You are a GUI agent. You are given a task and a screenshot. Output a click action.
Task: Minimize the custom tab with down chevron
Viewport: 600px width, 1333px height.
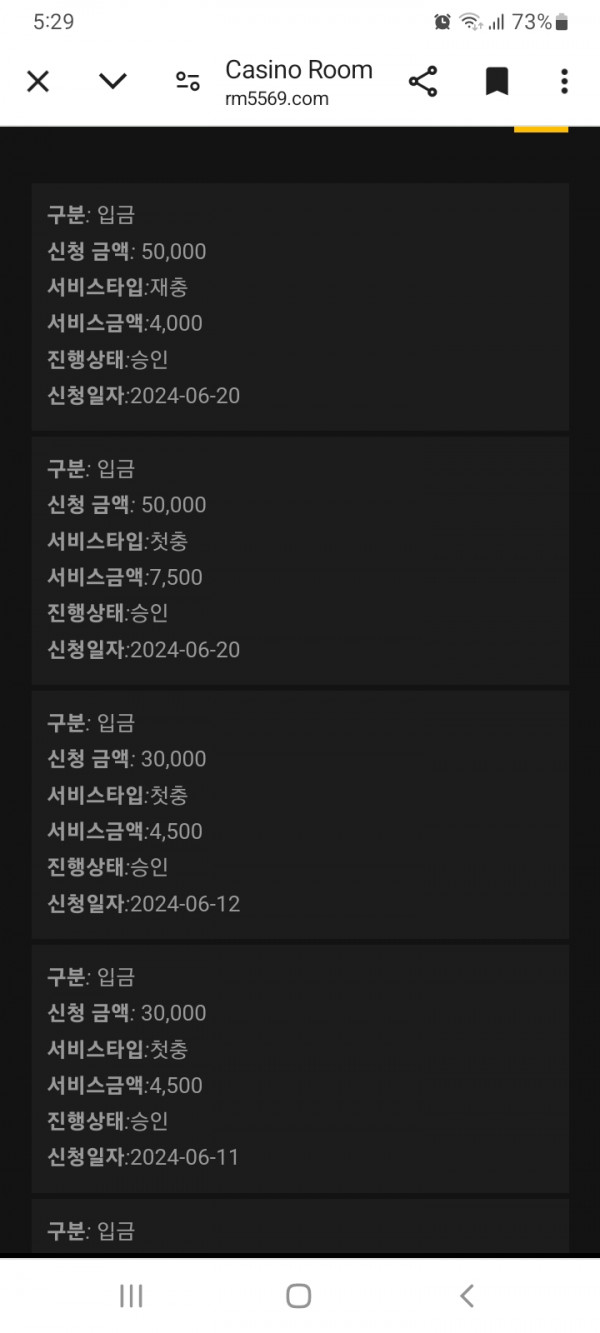tap(113, 81)
